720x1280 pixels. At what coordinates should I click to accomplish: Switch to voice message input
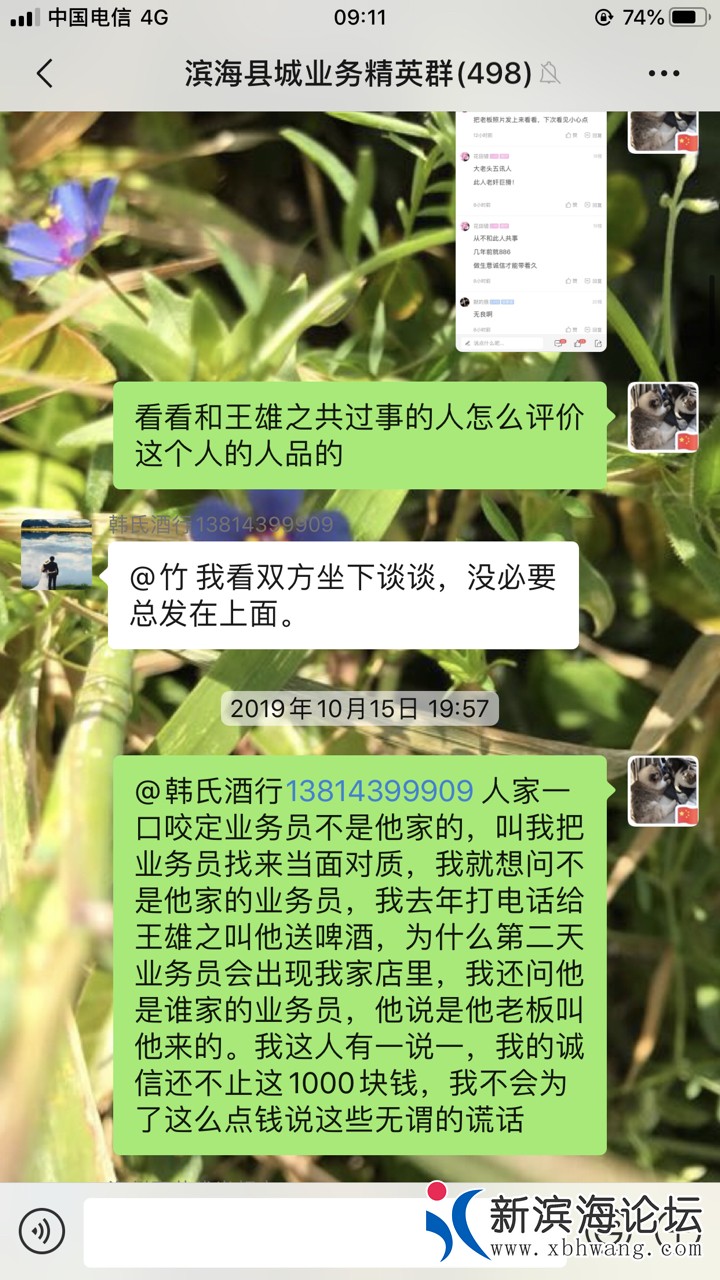(x=41, y=1231)
